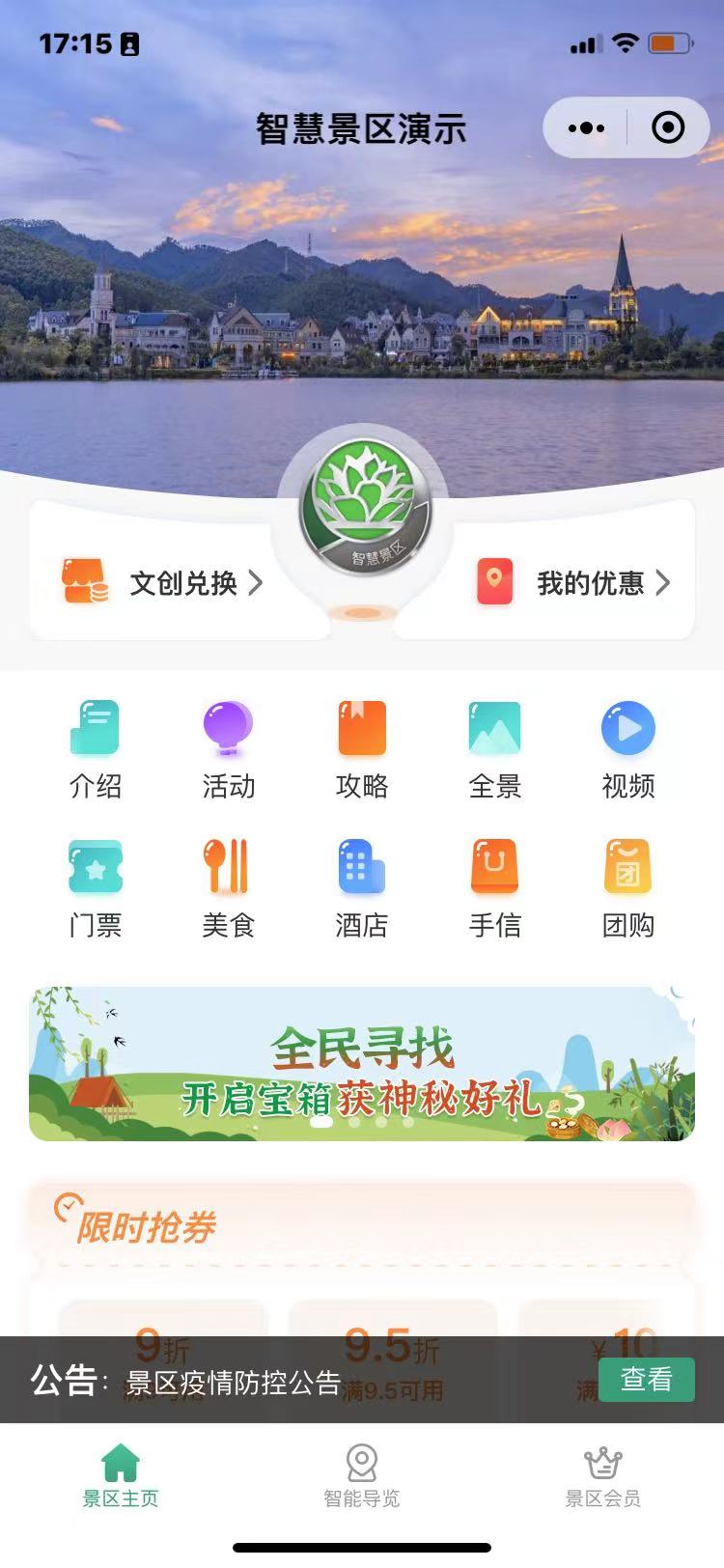This screenshot has width=724, height=1568.
Task: Browse 美食 food options
Action: click(228, 888)
